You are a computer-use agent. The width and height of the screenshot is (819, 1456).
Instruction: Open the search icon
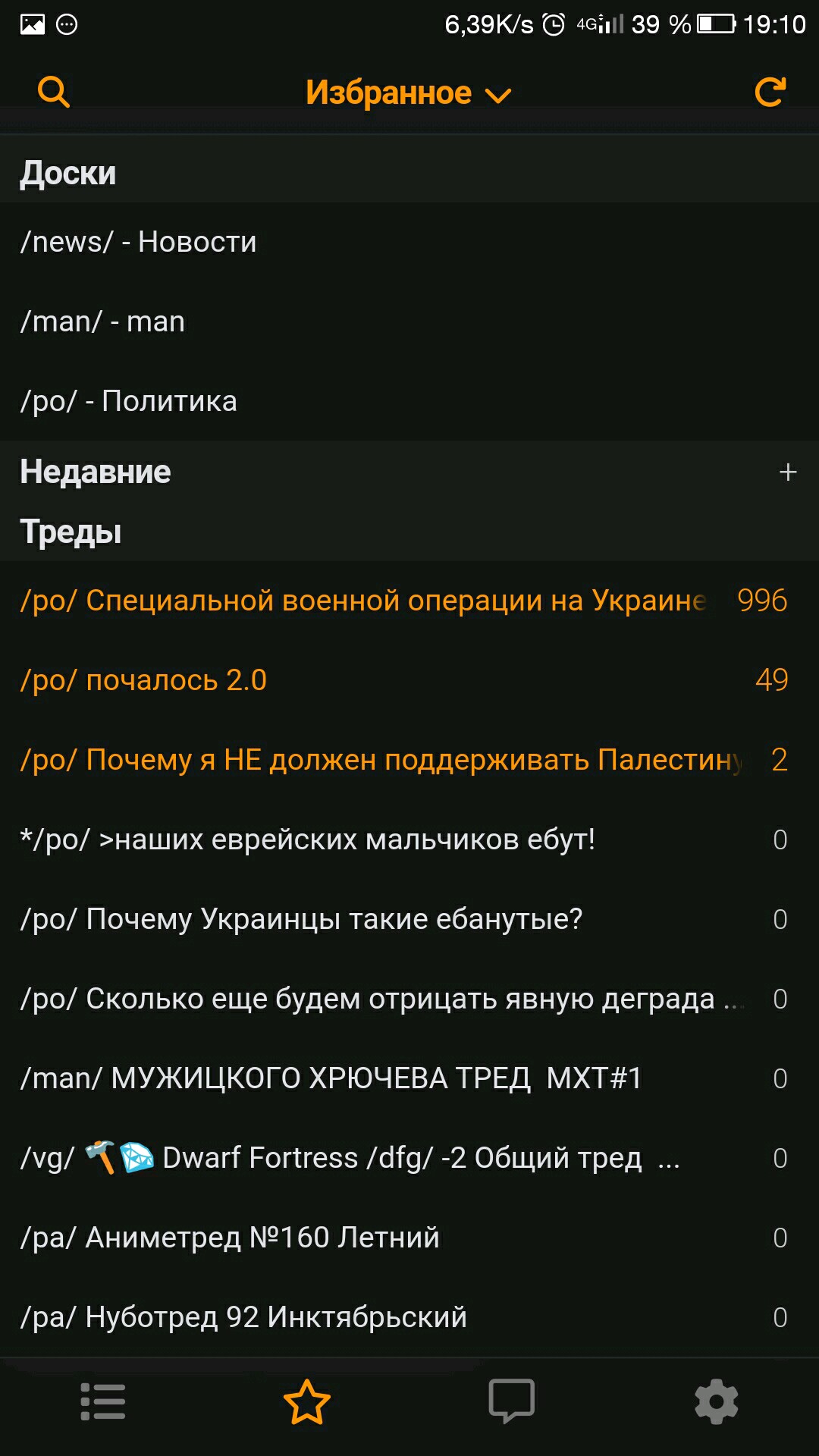click(53, 93)
